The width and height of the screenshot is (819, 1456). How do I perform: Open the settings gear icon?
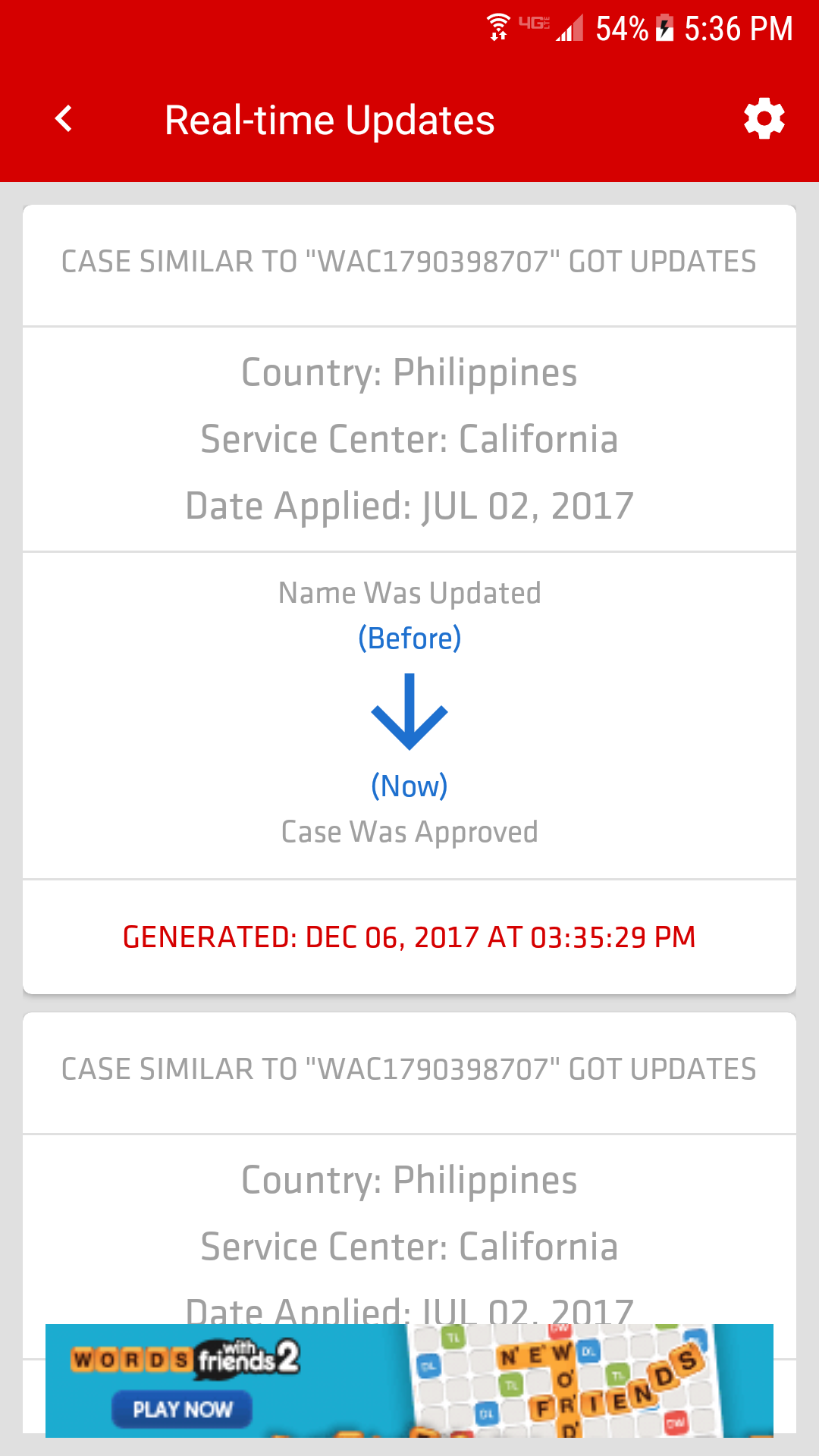point(764,118)
